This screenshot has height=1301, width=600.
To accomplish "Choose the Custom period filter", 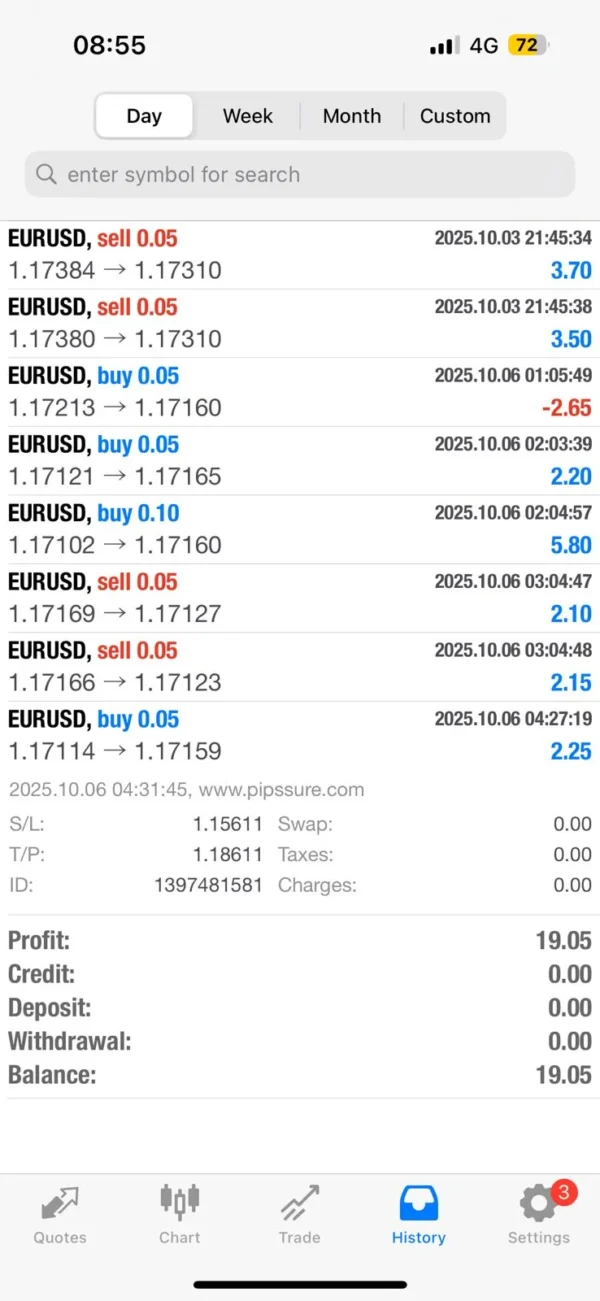I will [455, 116].
